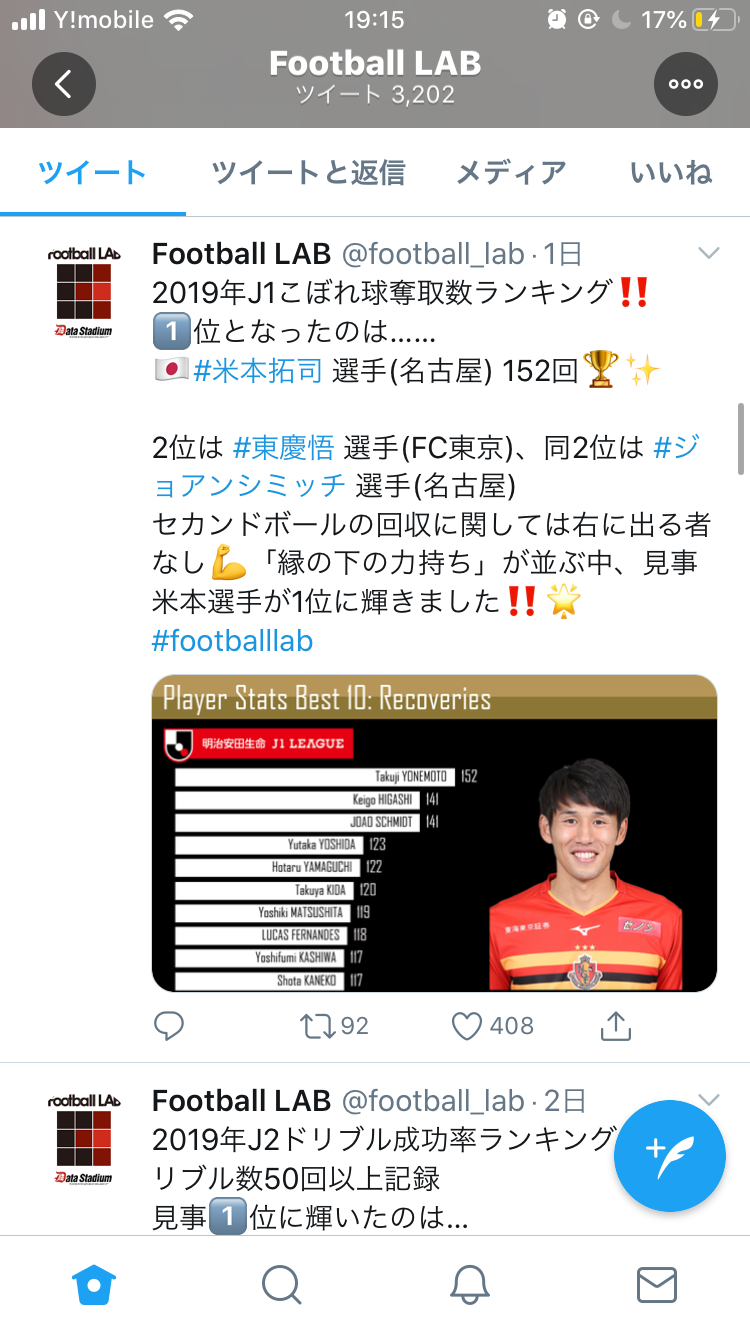
Task: Open the #東慶悟 hashtag link
Action: click(284, 447)
